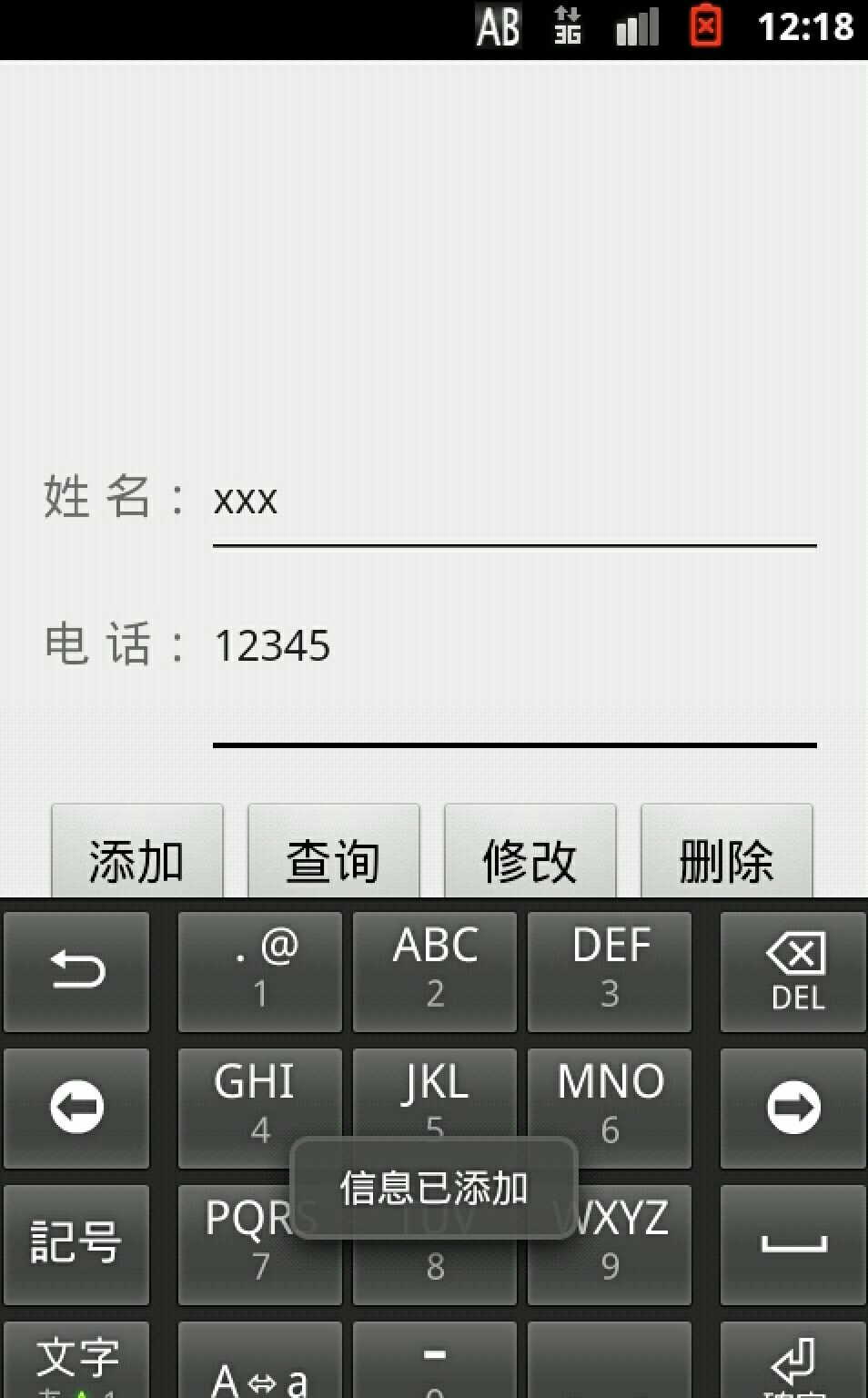Toggle letter case with A⇔a key
This screenshot has height=1398, width=868.
[x=259, y=1365]
